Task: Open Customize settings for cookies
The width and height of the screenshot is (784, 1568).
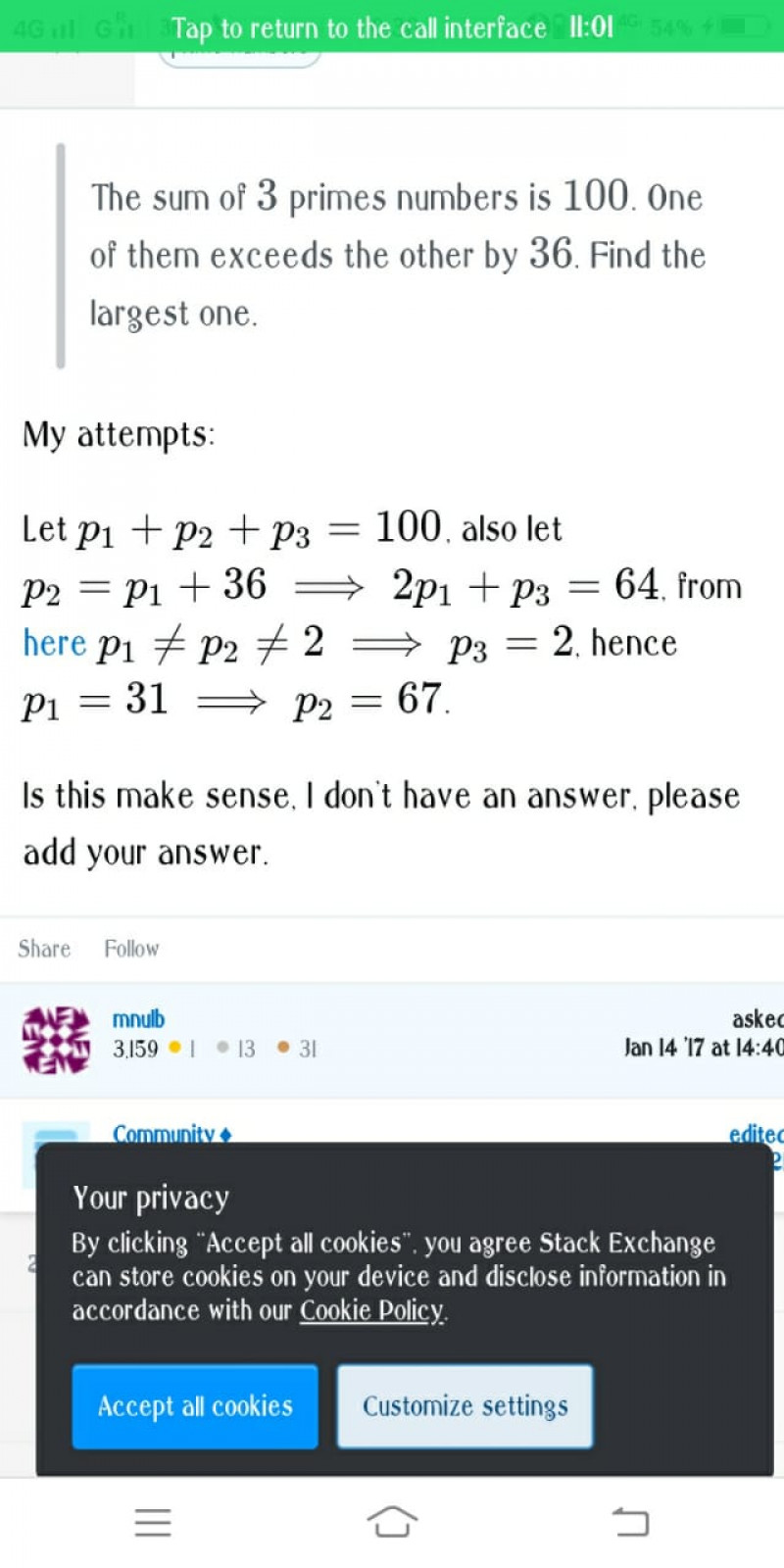Action: click(x=465, y=1406)
